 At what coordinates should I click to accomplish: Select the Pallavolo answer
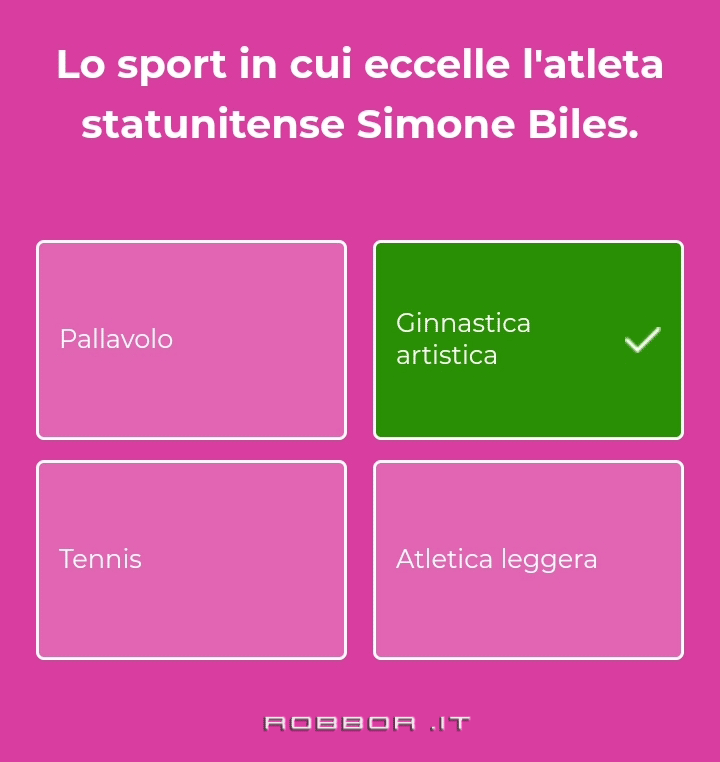pyautogui.click(x=191, y=340)
